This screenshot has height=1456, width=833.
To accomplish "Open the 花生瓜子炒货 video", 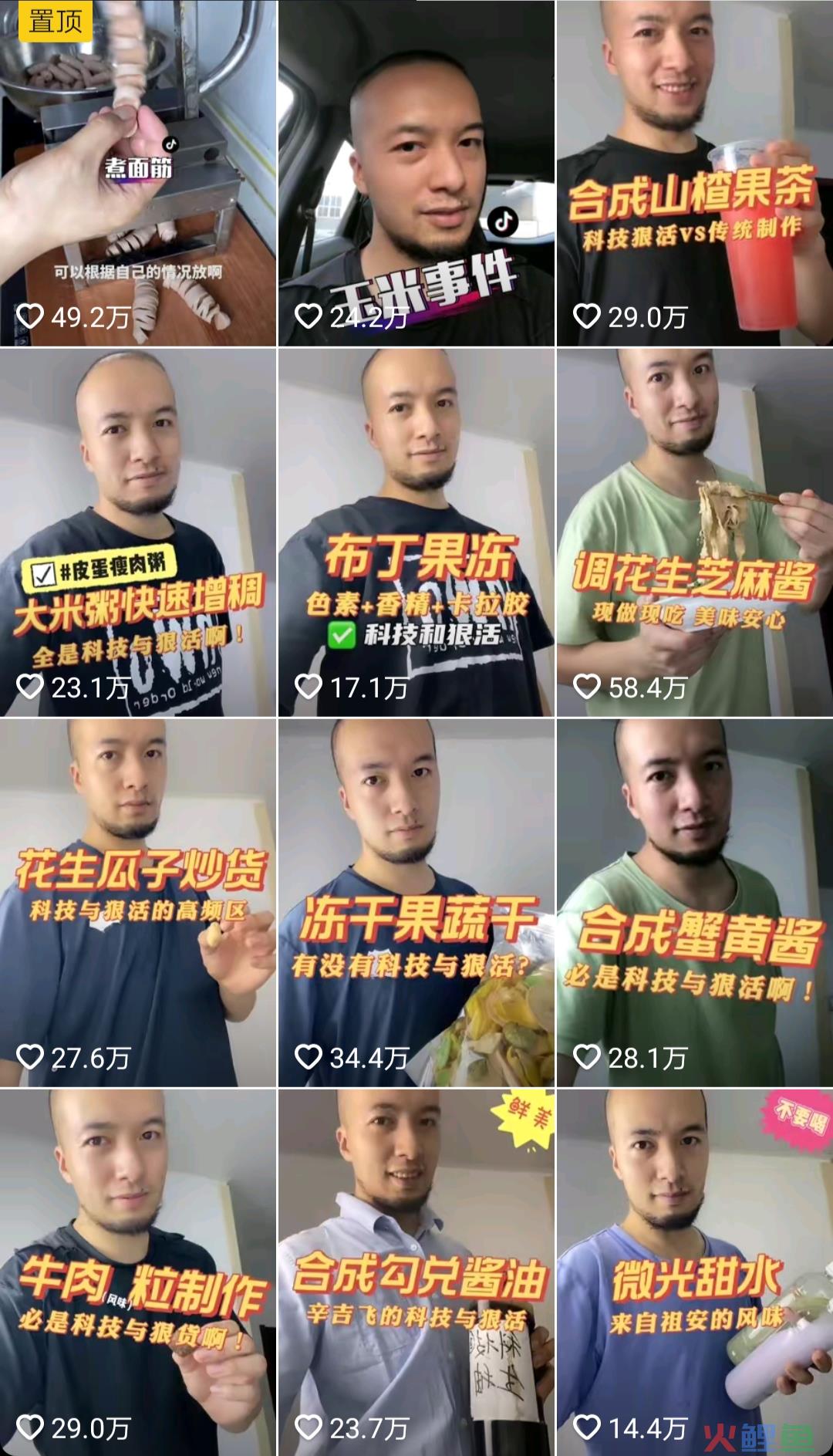I will [x=138, y=903].
